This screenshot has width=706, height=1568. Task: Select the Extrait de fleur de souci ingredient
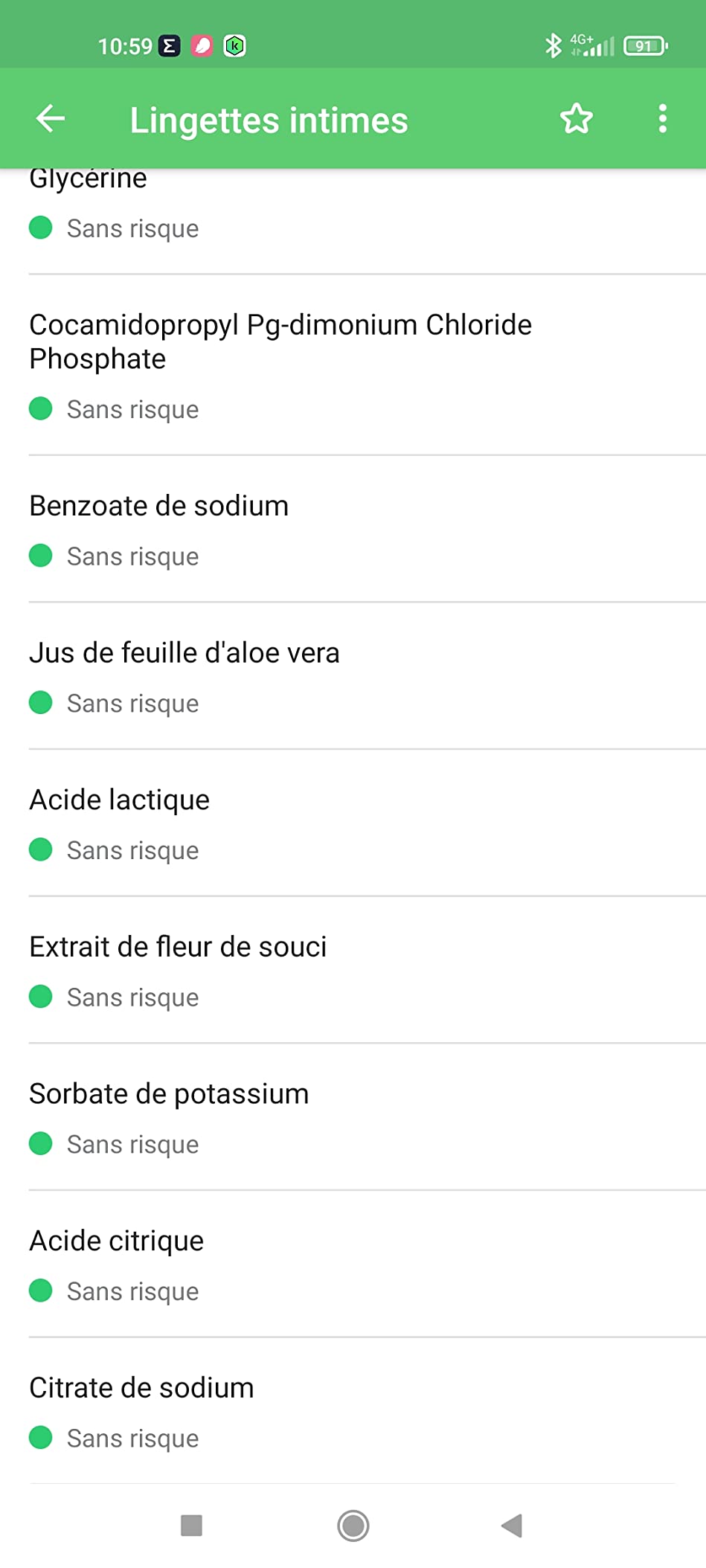(x=179, y=945)
